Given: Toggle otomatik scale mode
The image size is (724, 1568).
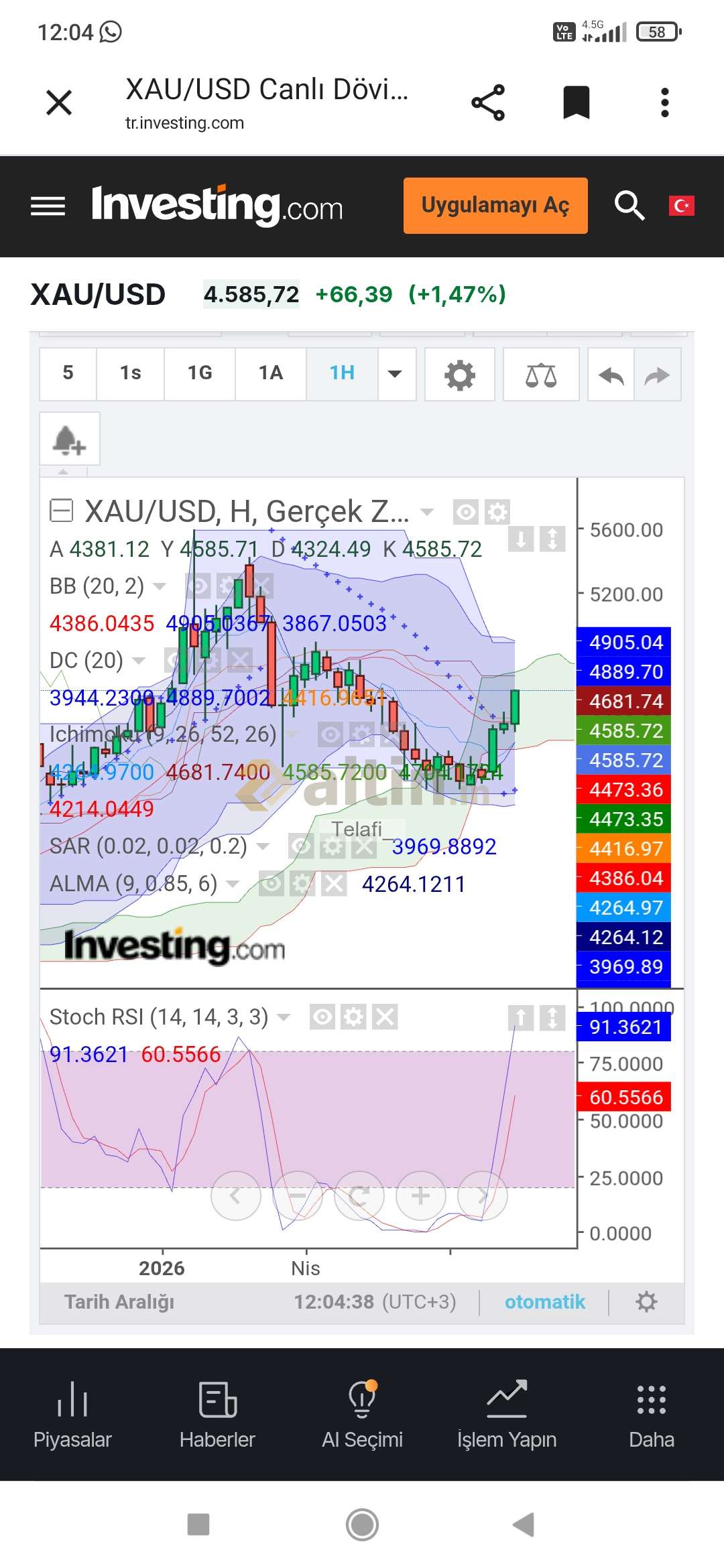Looking at the screenshot, I should [545, 1302].
